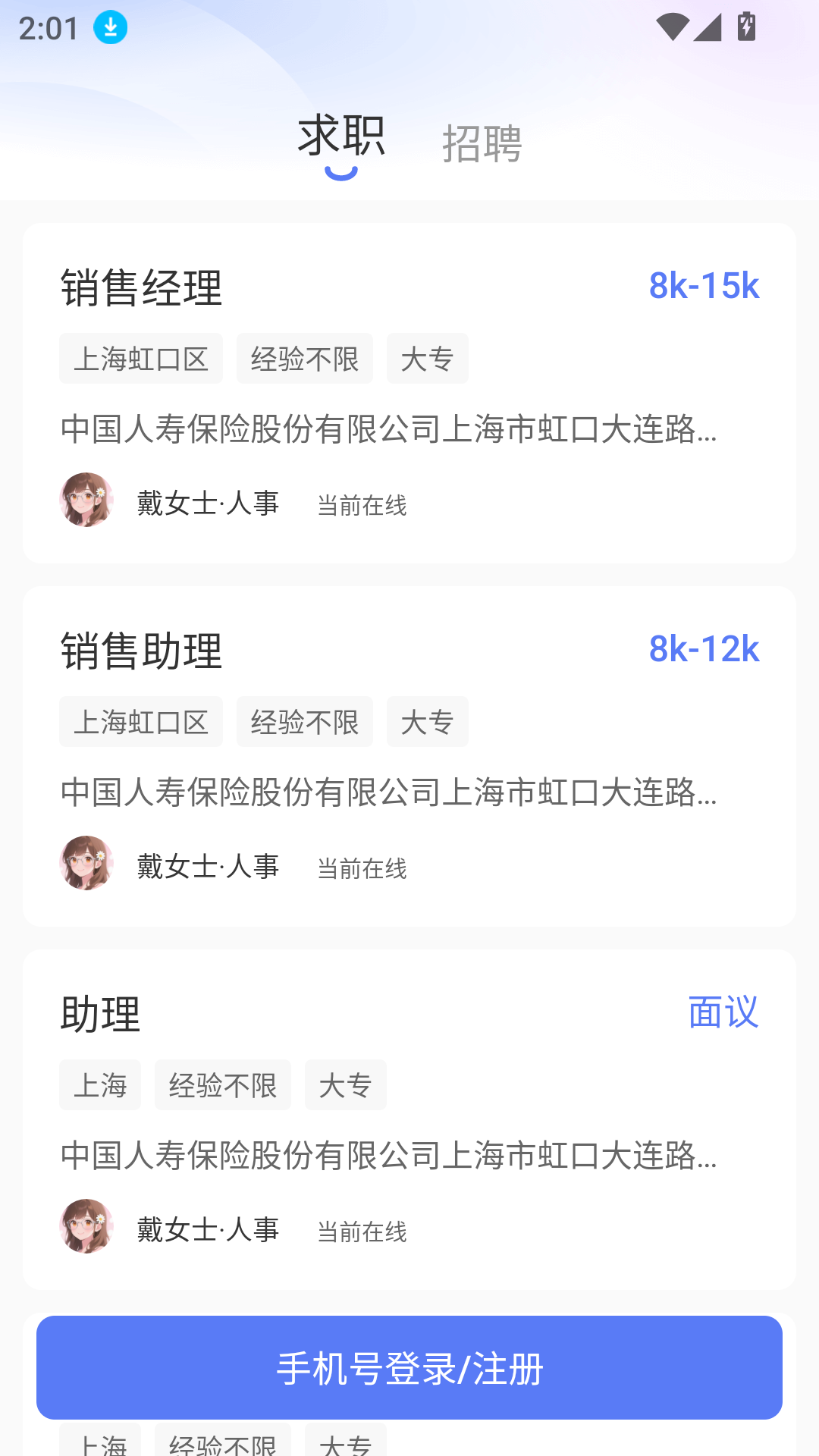Tap the 面议 salary label on 助理

723,1013
